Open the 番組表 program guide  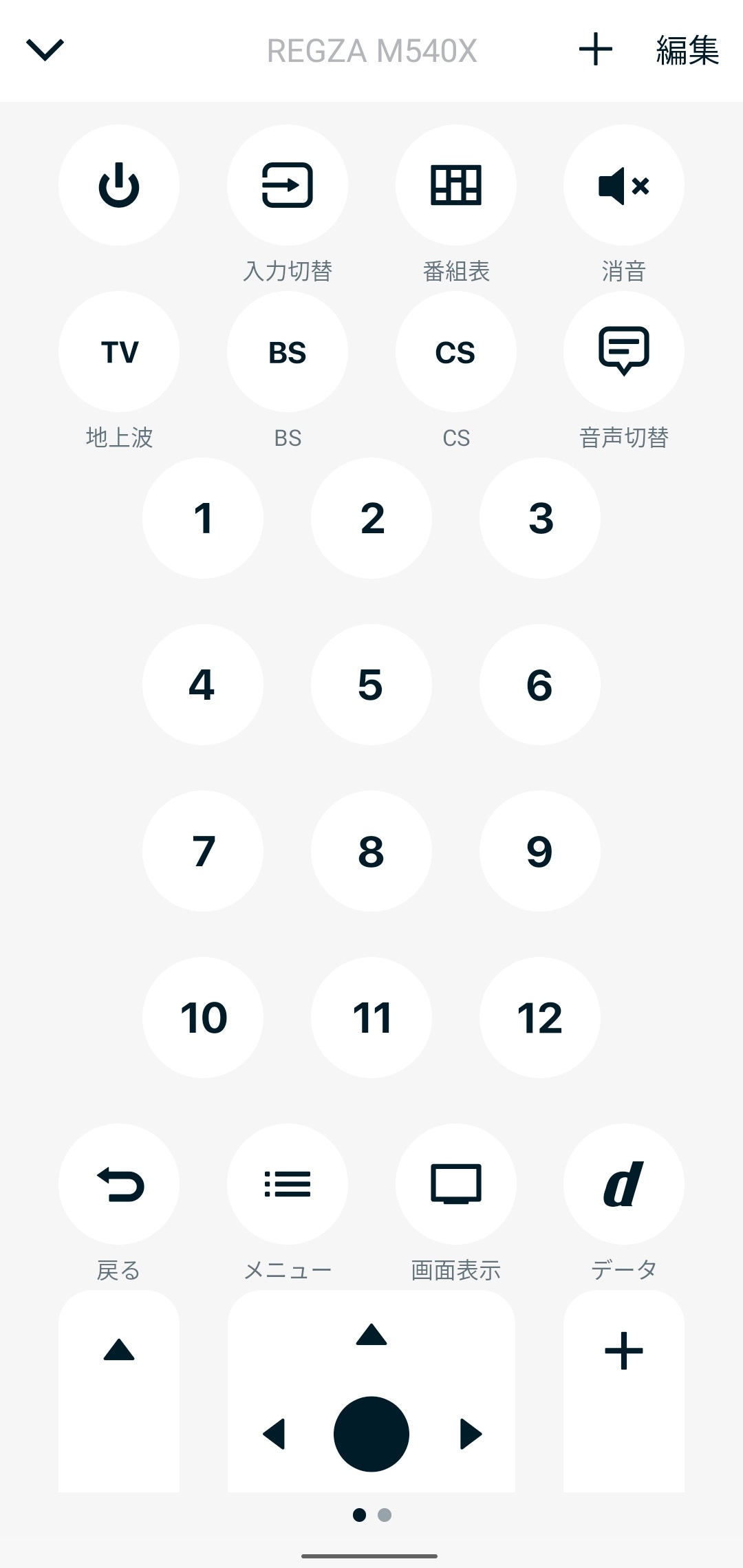(456, 185)
